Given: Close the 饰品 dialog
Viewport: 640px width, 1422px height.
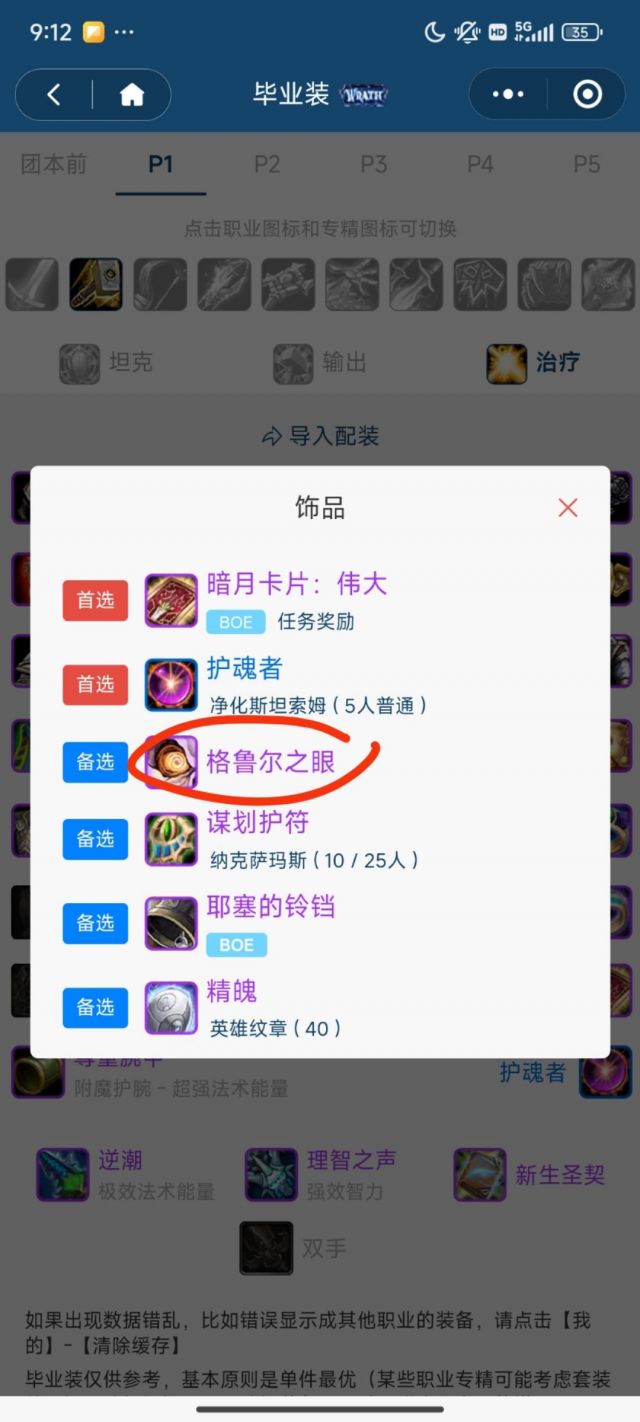Looking at the screenshot, I should pos(568,508).
